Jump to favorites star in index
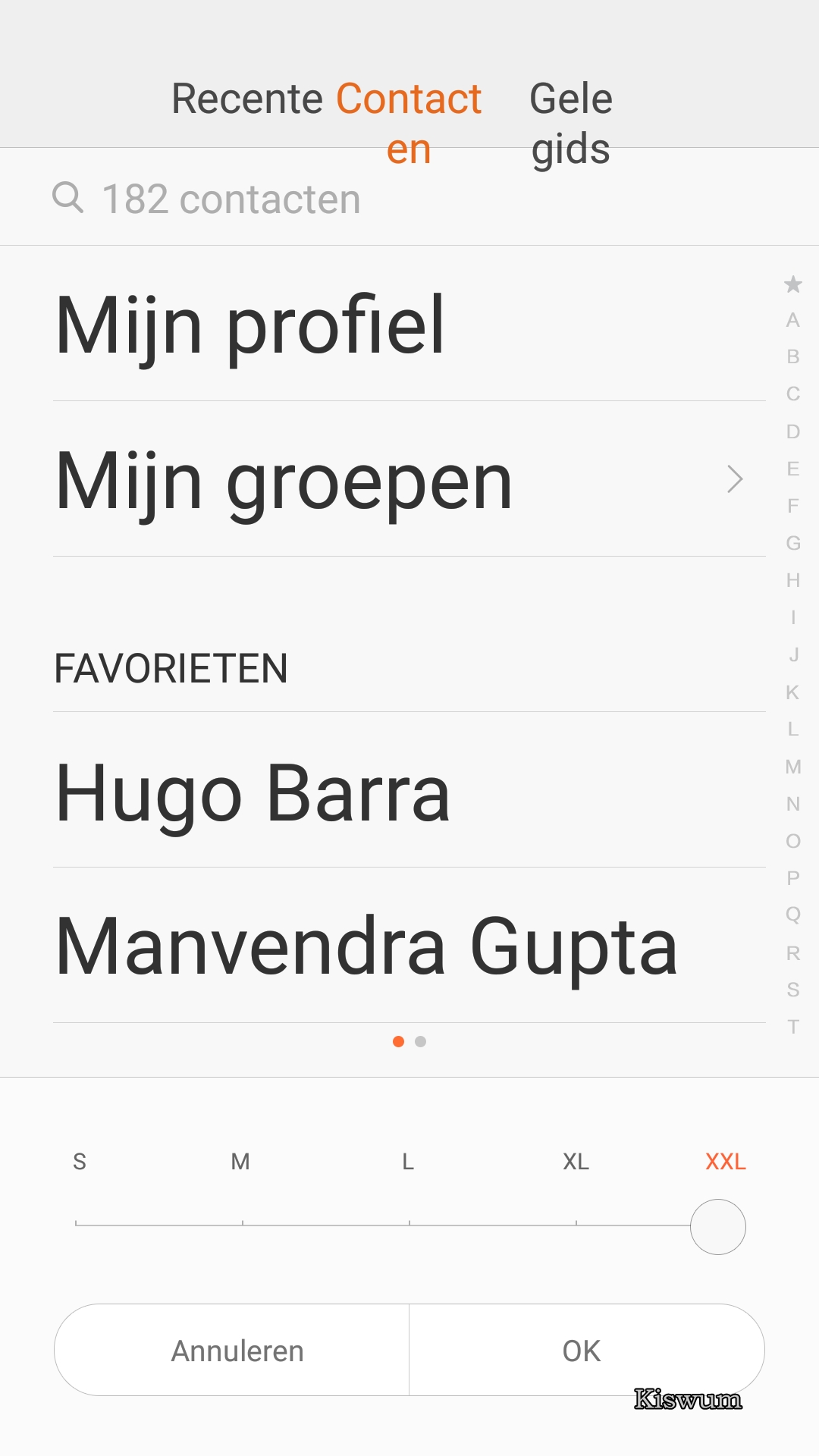 click(x=793, y=284)
